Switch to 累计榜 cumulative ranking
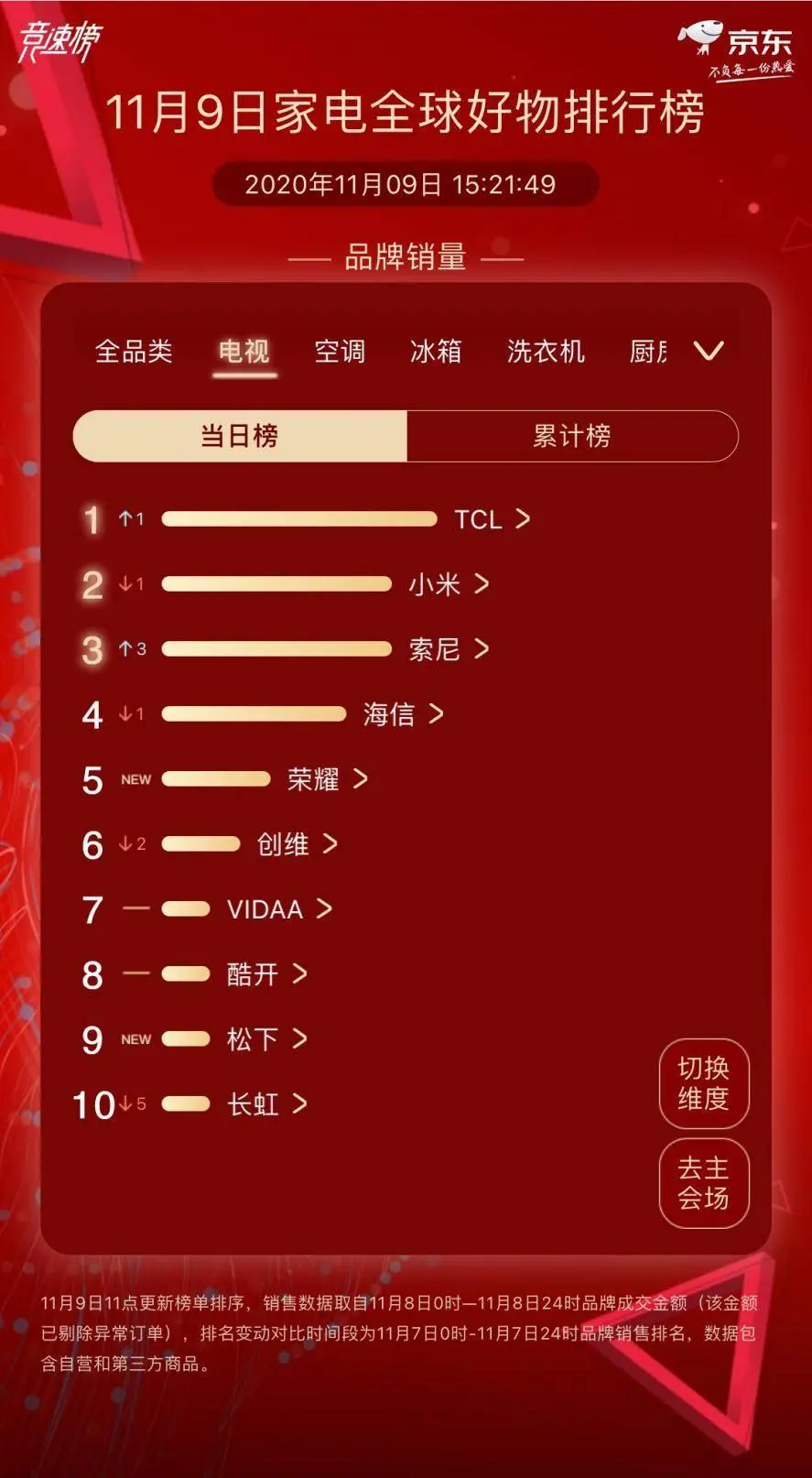 pyautogui.click(x=572, y=436)
